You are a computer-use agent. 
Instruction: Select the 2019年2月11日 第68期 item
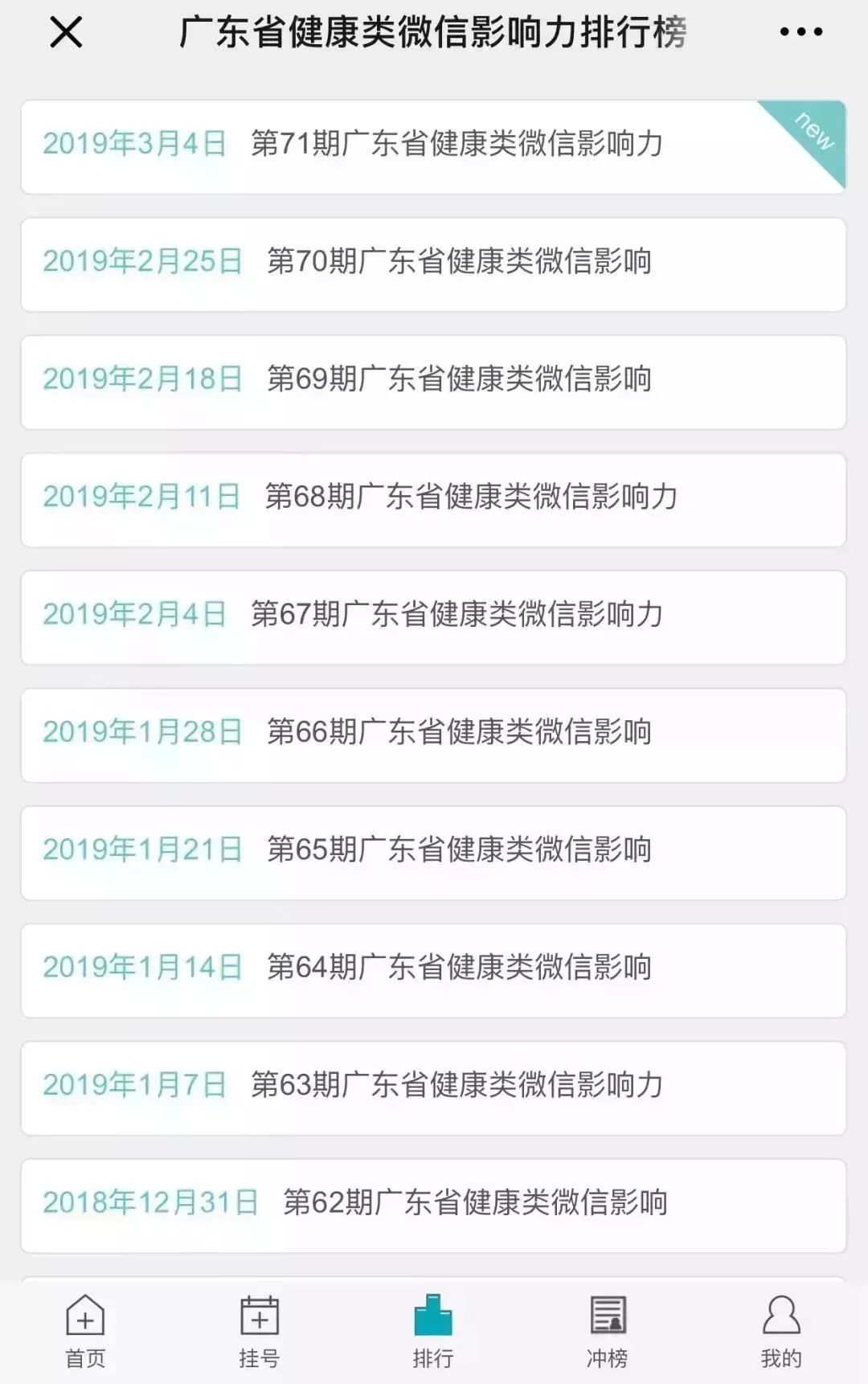[434, 498]
